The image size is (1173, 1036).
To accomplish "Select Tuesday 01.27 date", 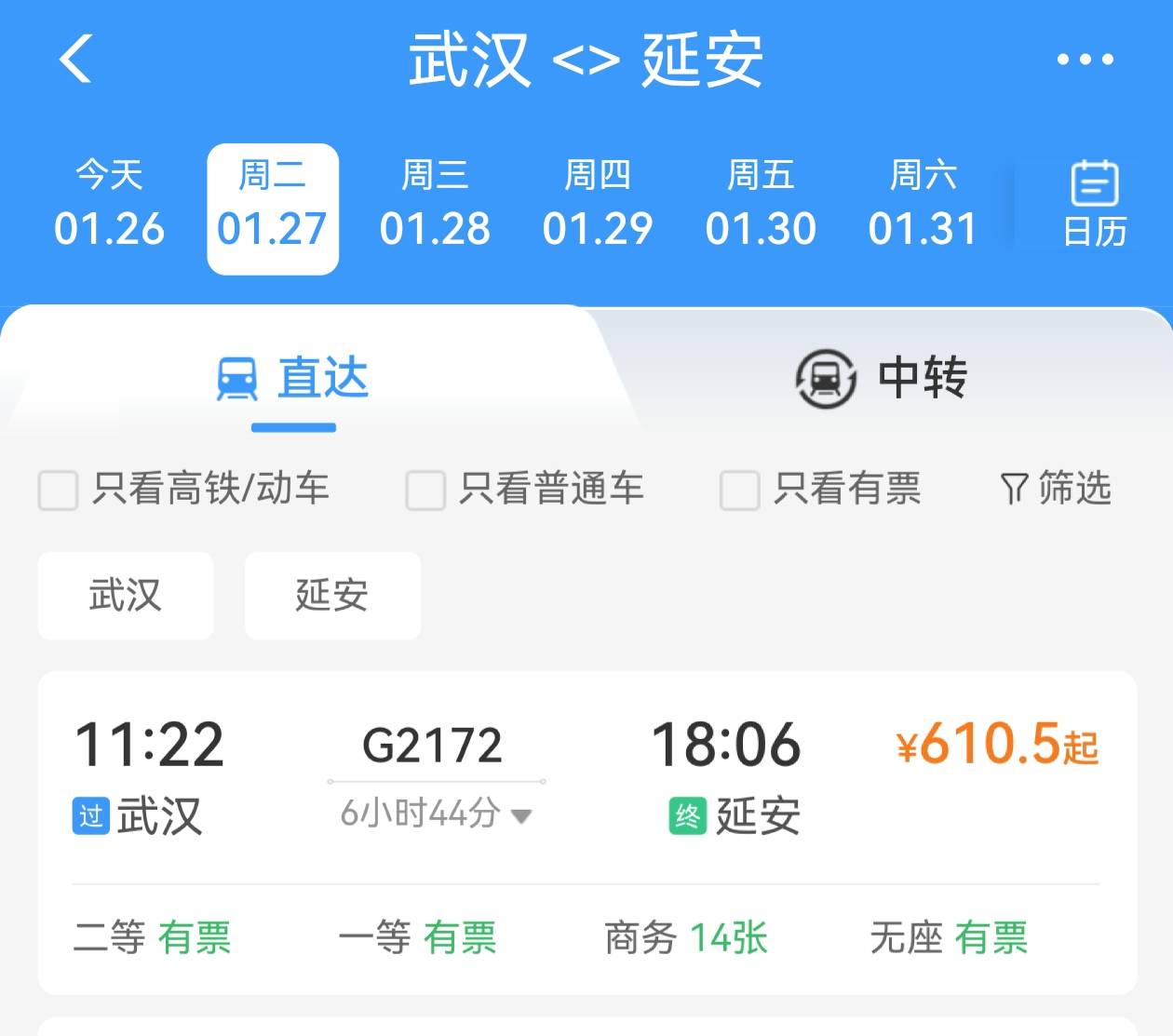I will [x=272, y=209].
